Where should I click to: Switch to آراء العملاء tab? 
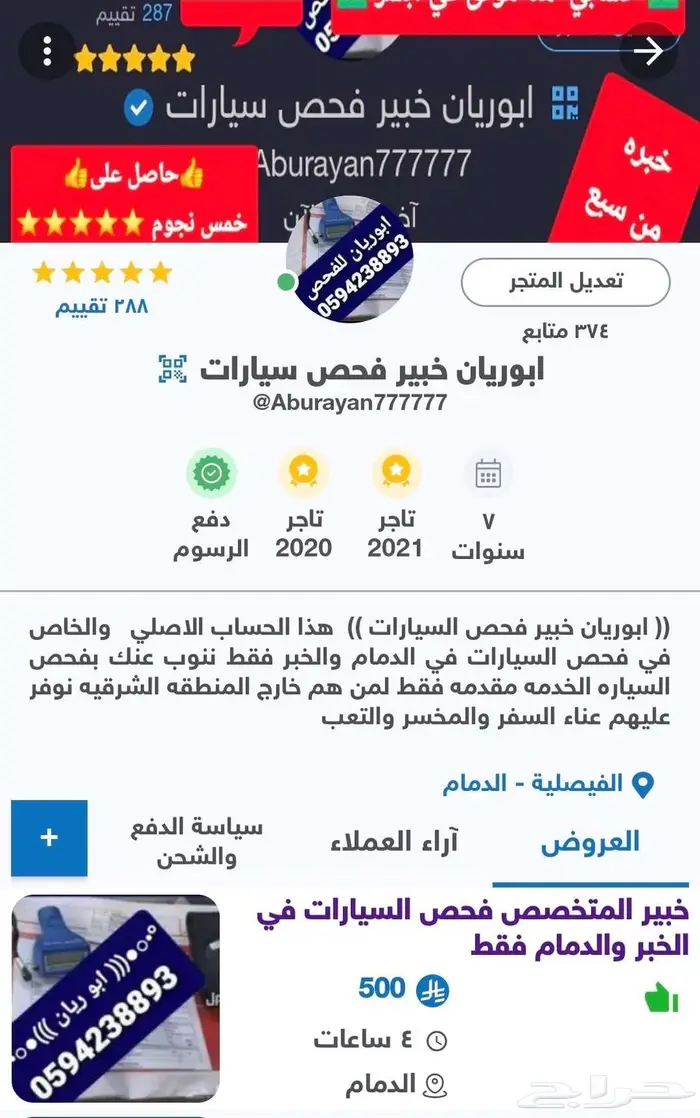394,842
